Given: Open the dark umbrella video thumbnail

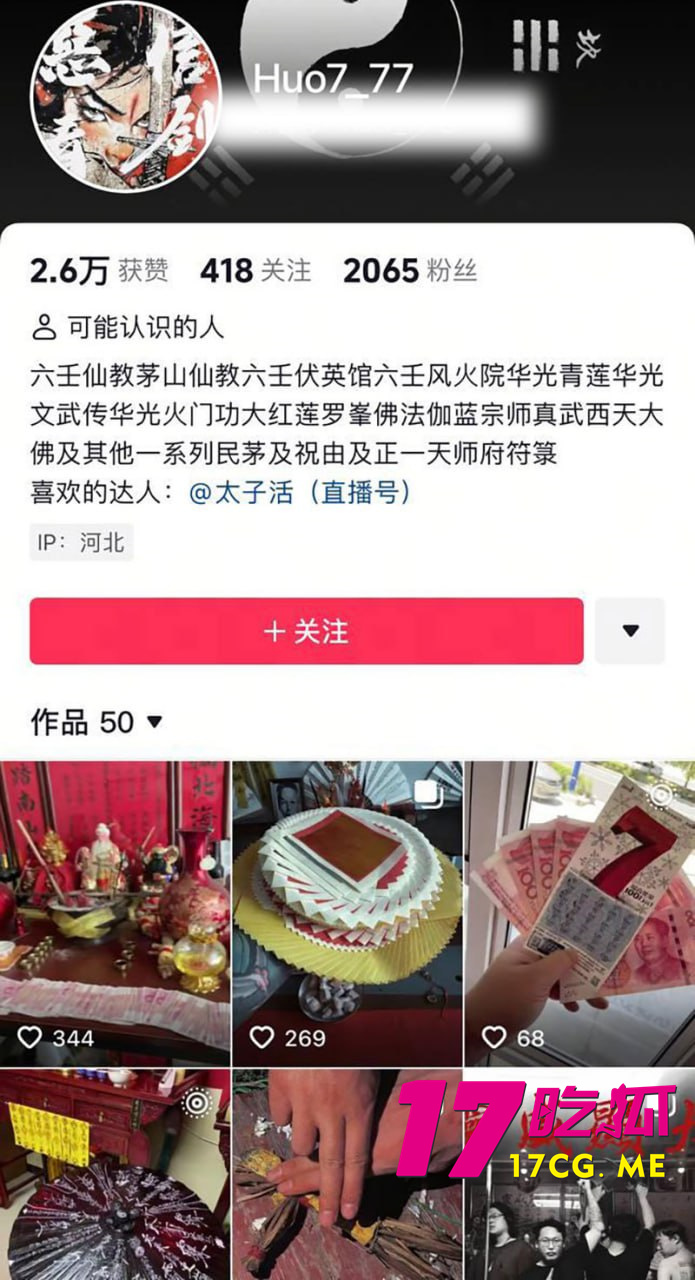Looking at the screenshot, I should pos(114,1175).
